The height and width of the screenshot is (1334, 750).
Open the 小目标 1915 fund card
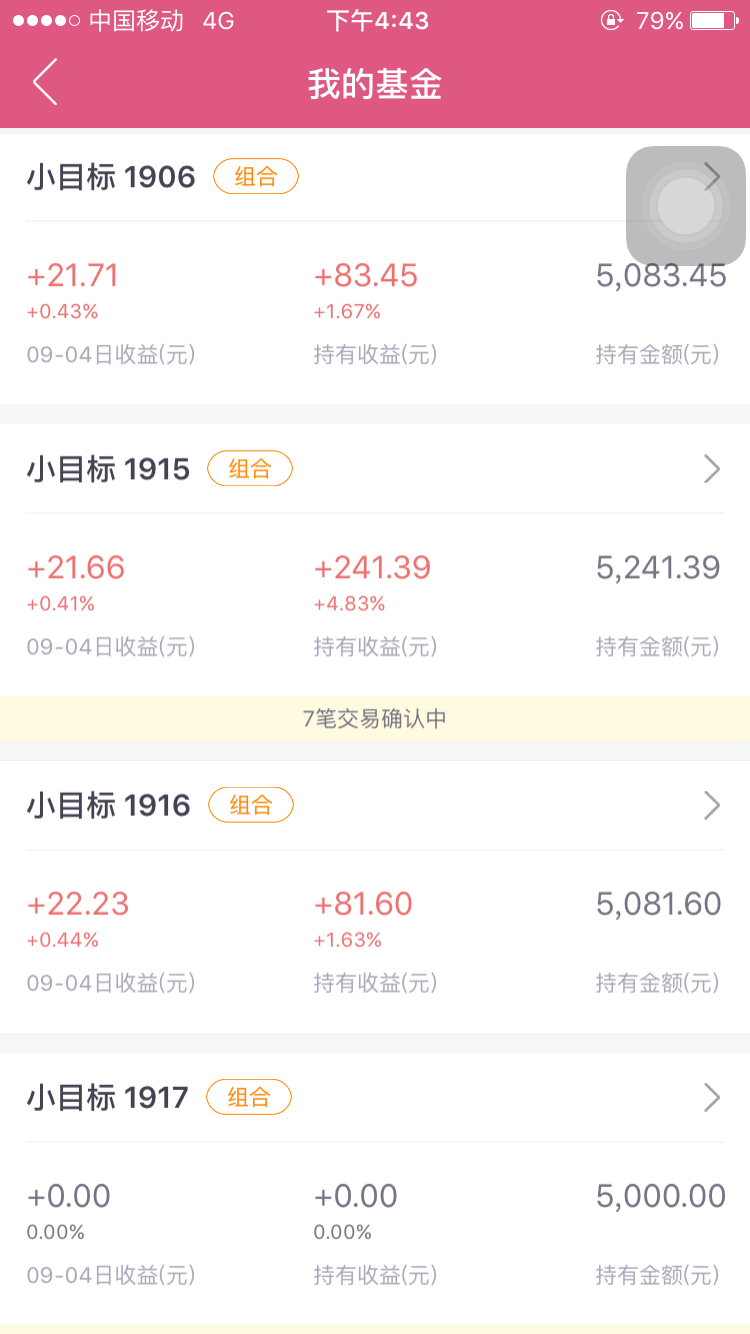coord(375,560)
